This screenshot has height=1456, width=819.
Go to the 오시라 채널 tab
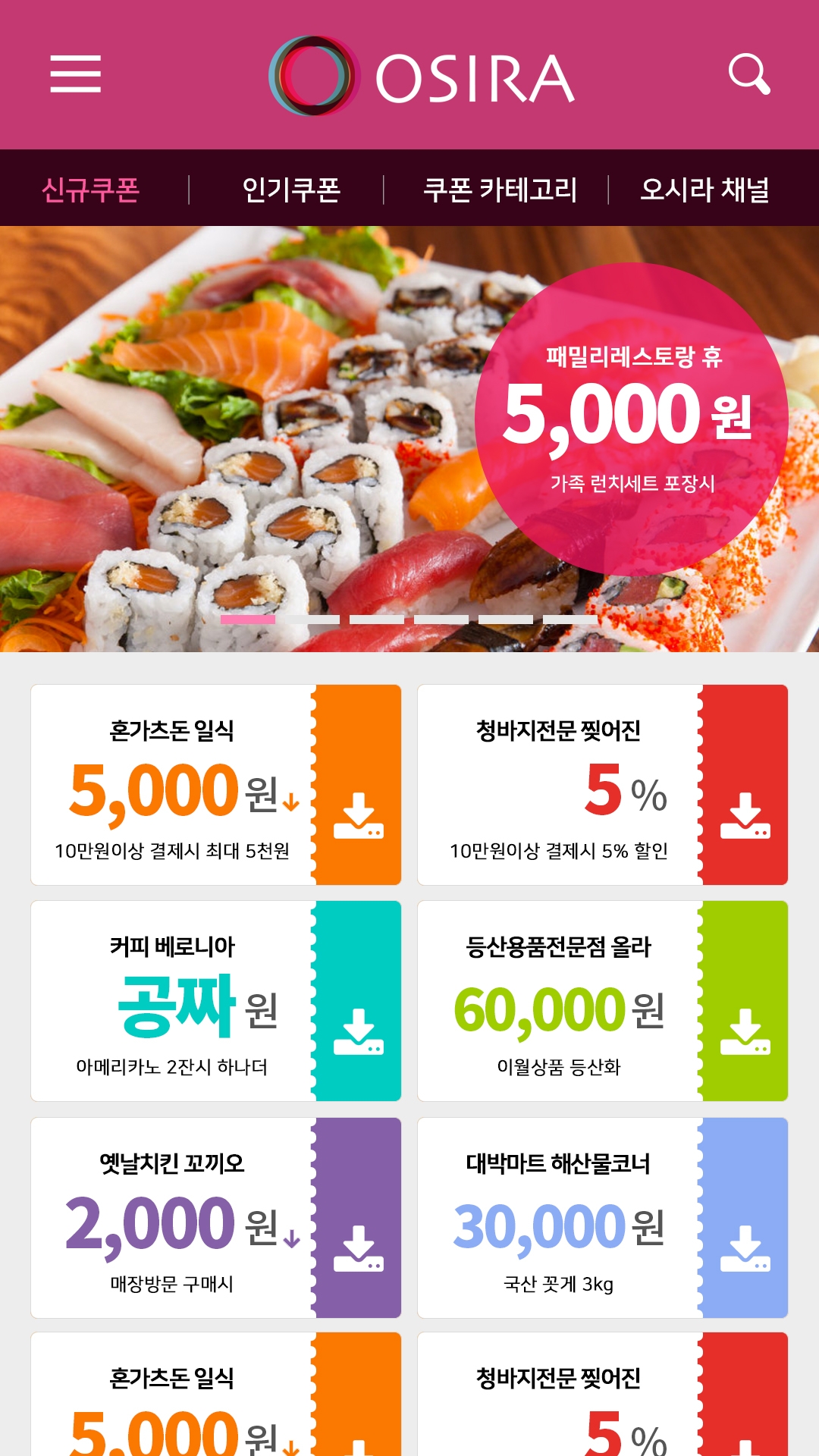coord(704,190)
